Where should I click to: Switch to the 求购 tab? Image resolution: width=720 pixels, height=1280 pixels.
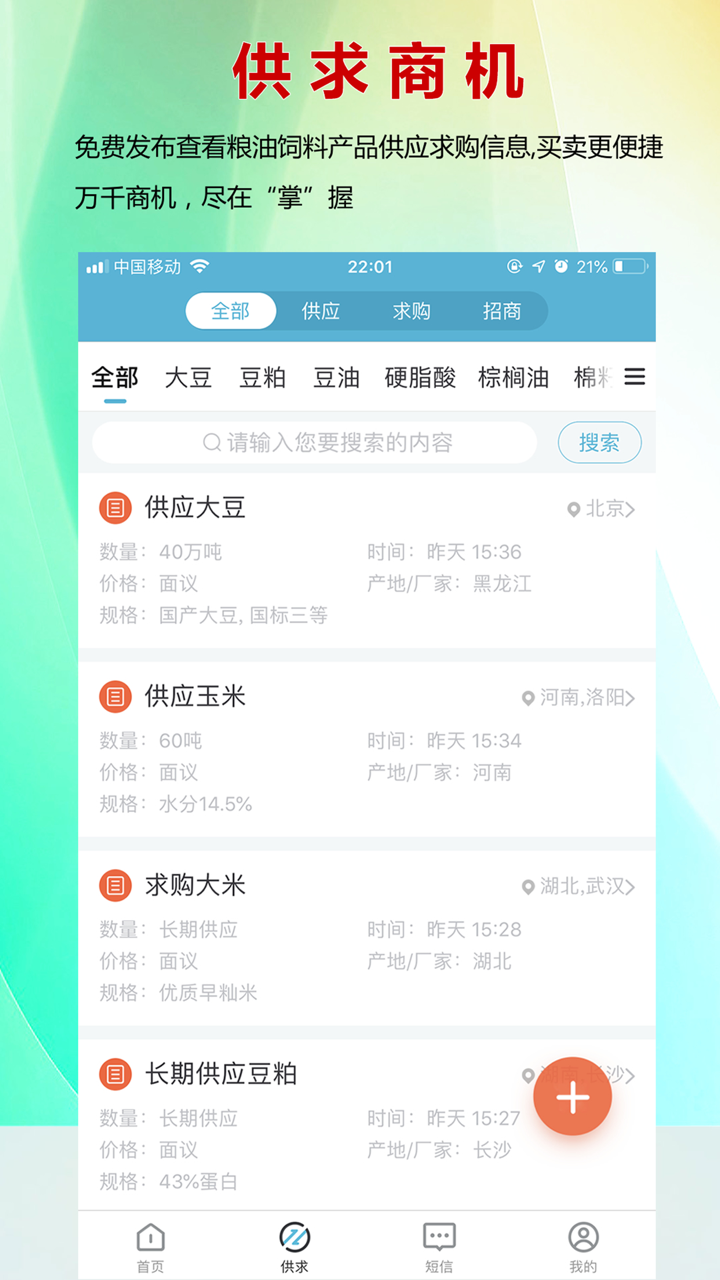coord(411,311)
